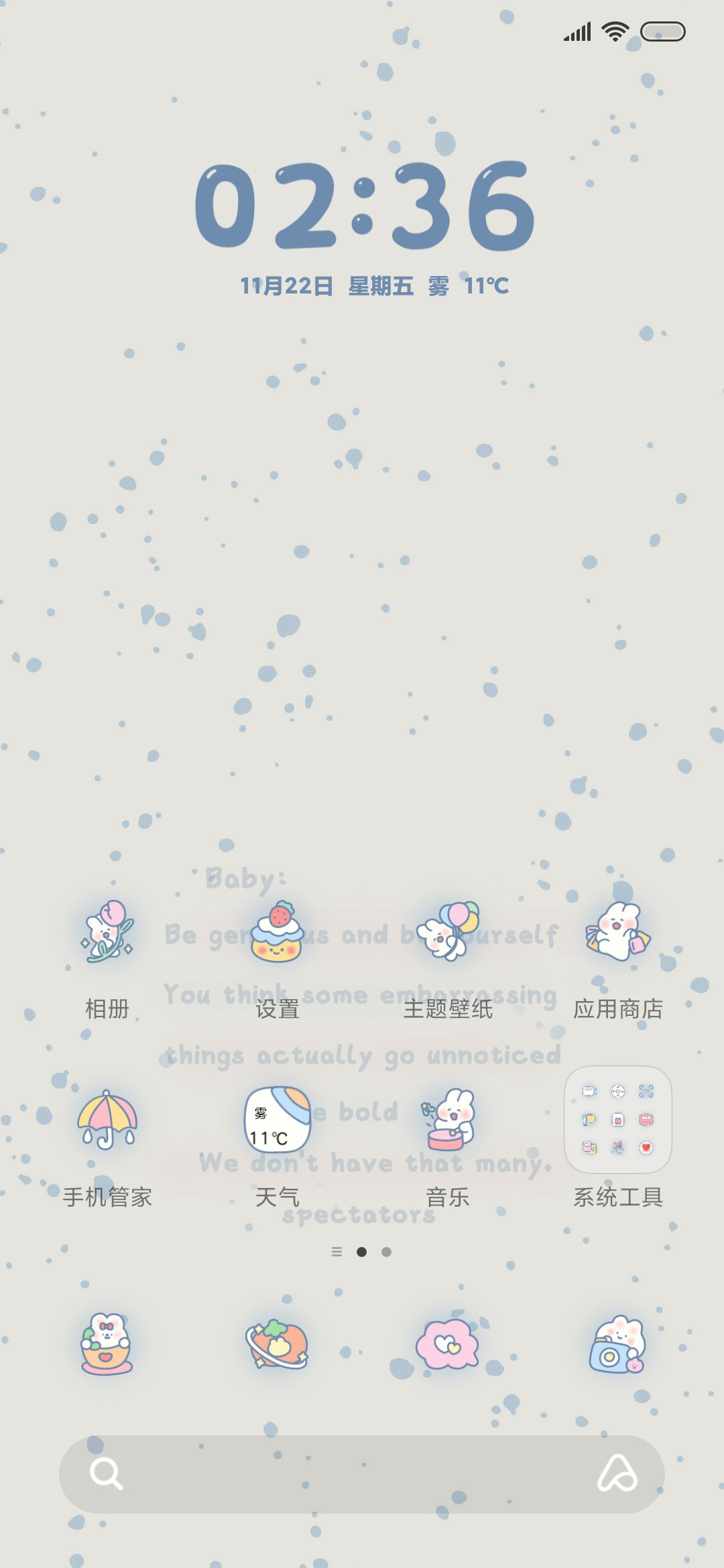Image resolution: width=724 pixels, height=1568 pixels.
Task: Open the blue camera dock icon
Action: tap(617, 1344)
